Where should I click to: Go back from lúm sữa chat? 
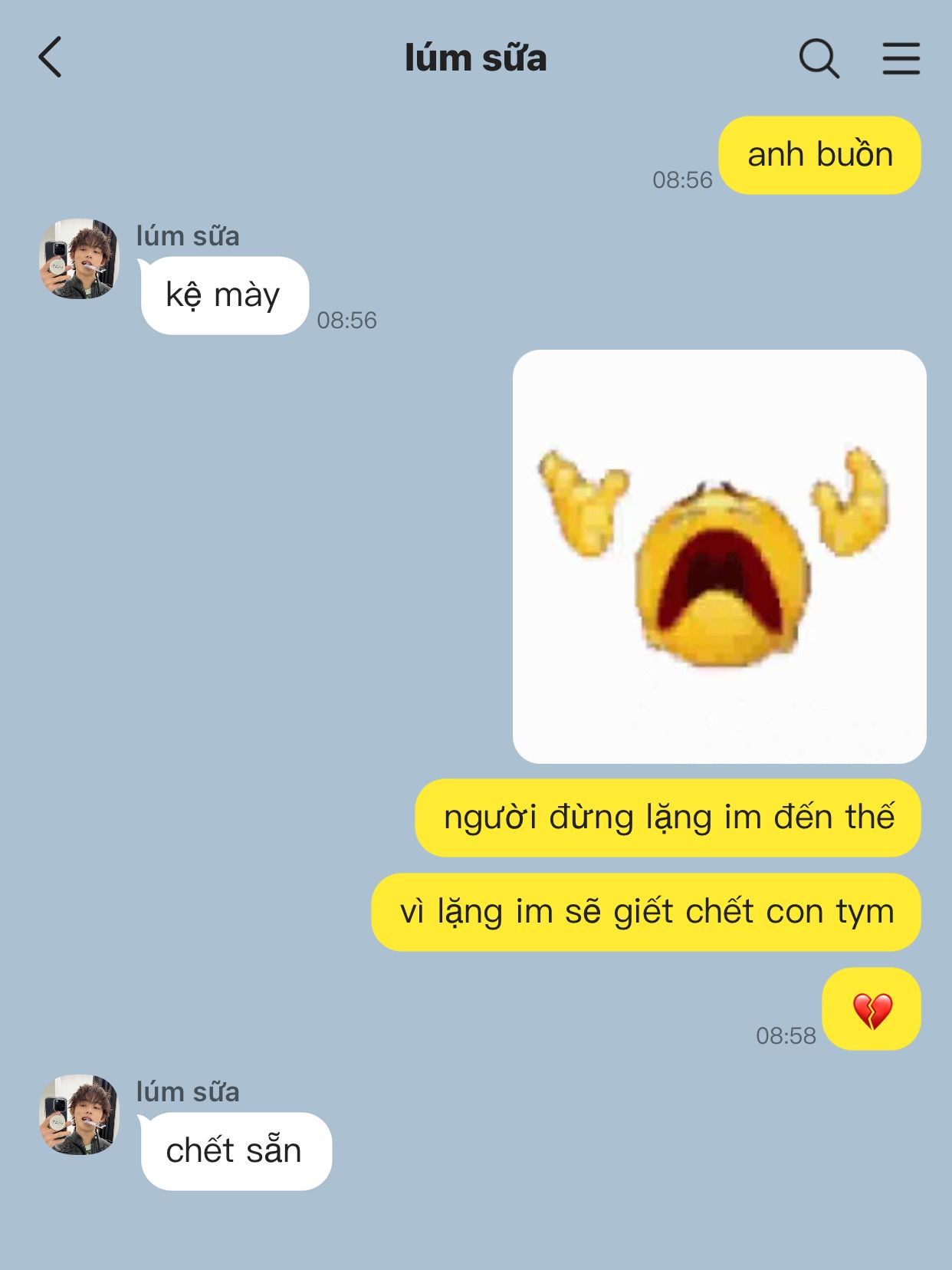[51, 58]
